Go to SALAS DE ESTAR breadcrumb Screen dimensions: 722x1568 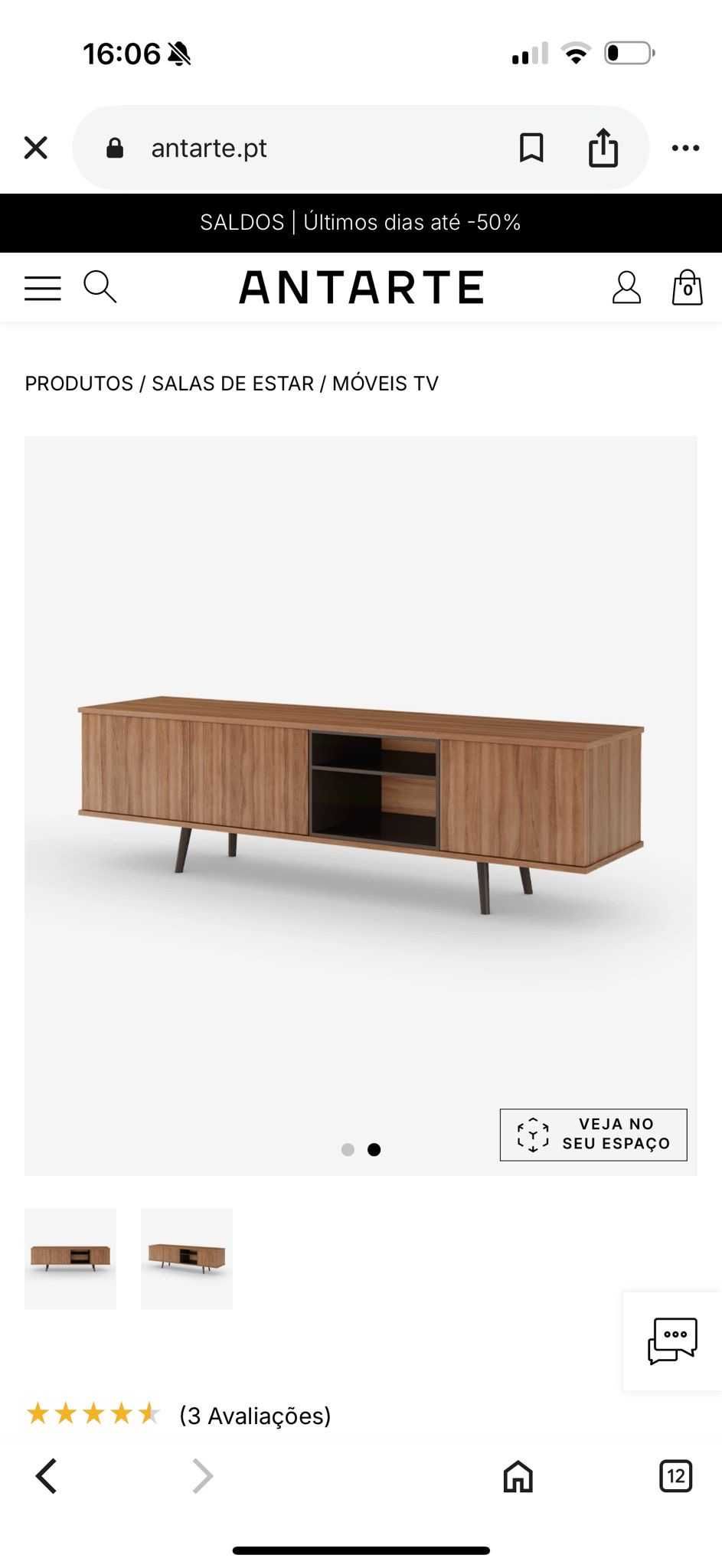[x=233, y=384]
